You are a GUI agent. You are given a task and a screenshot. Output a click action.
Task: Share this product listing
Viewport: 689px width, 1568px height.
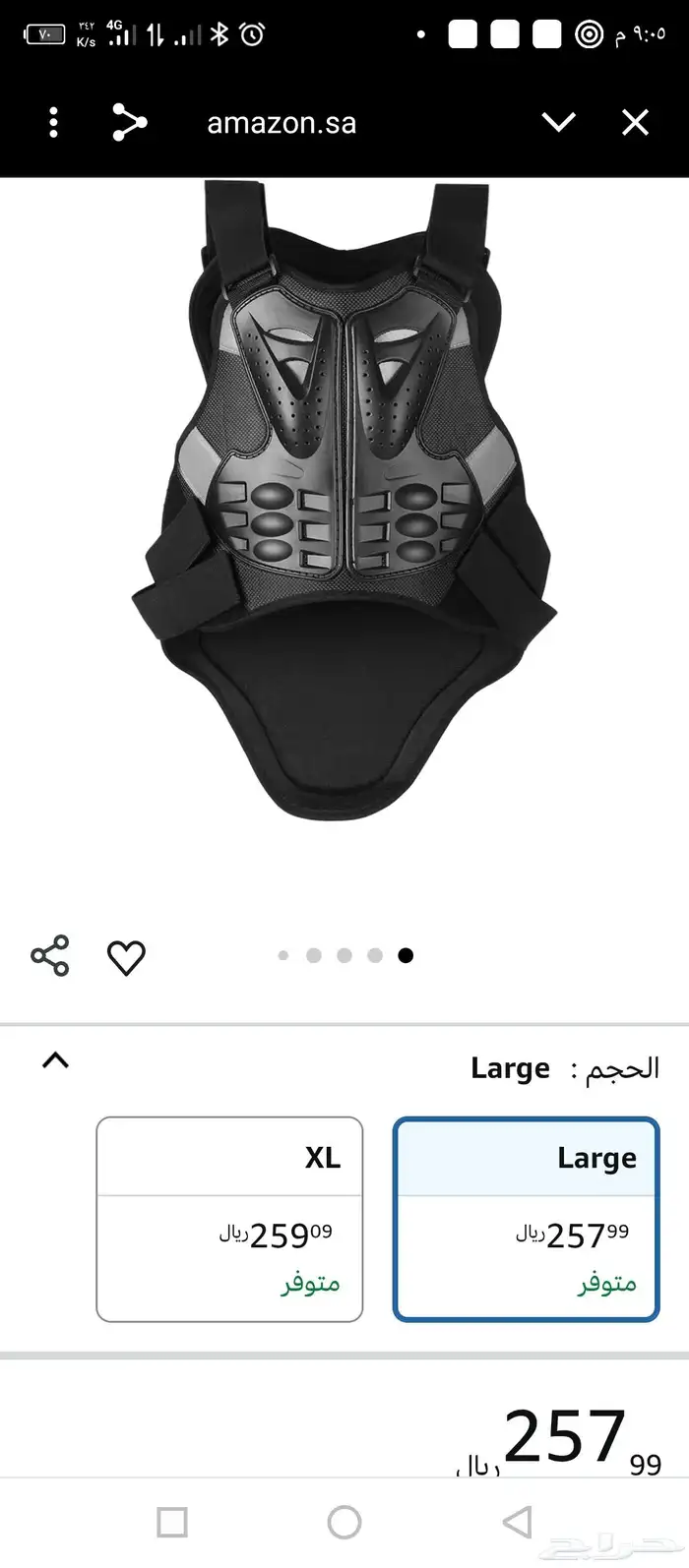(x=50, y=956)
